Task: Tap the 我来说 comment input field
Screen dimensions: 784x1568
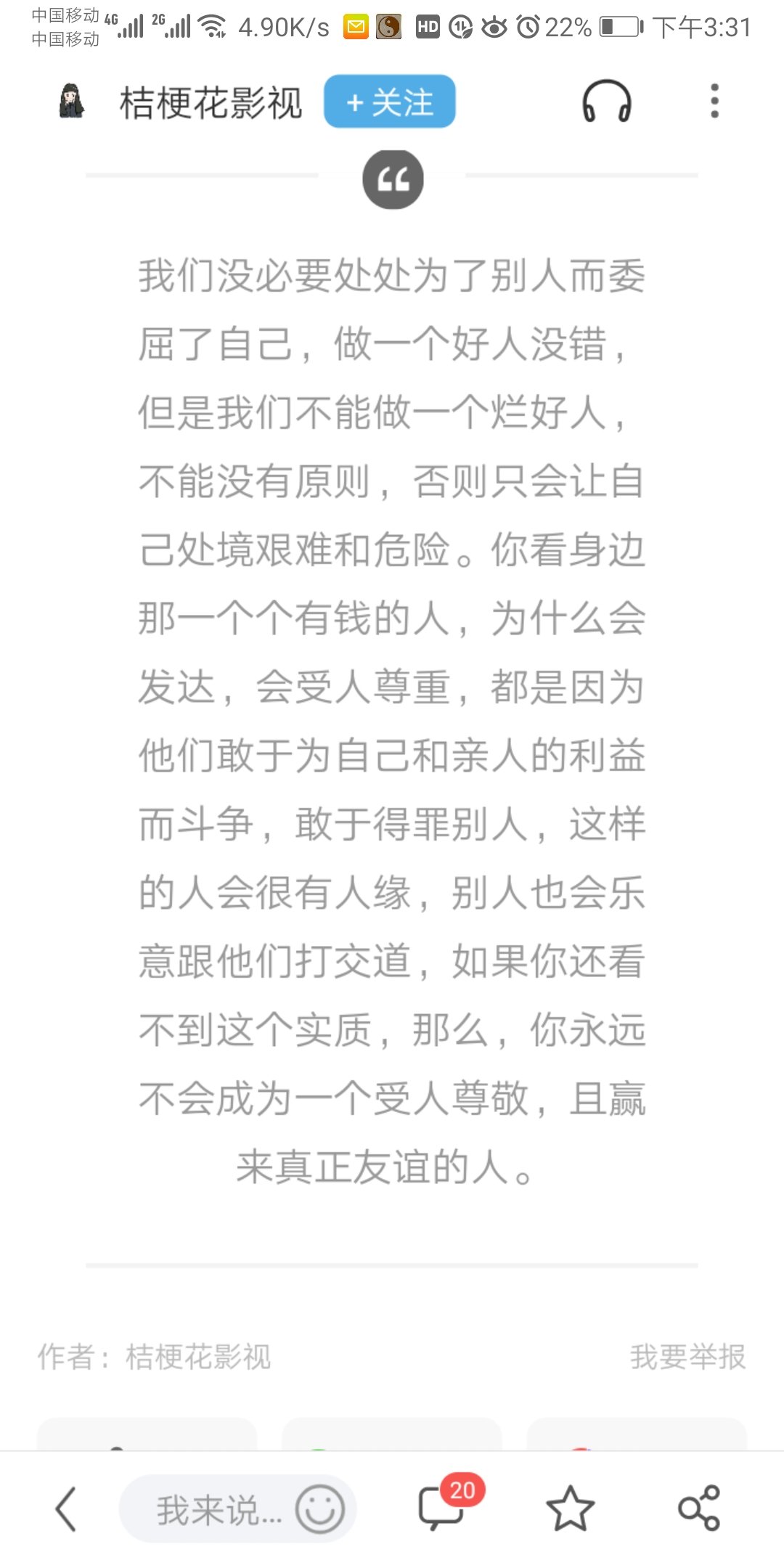Action: pyautogui.click(x=218, y=1510)
